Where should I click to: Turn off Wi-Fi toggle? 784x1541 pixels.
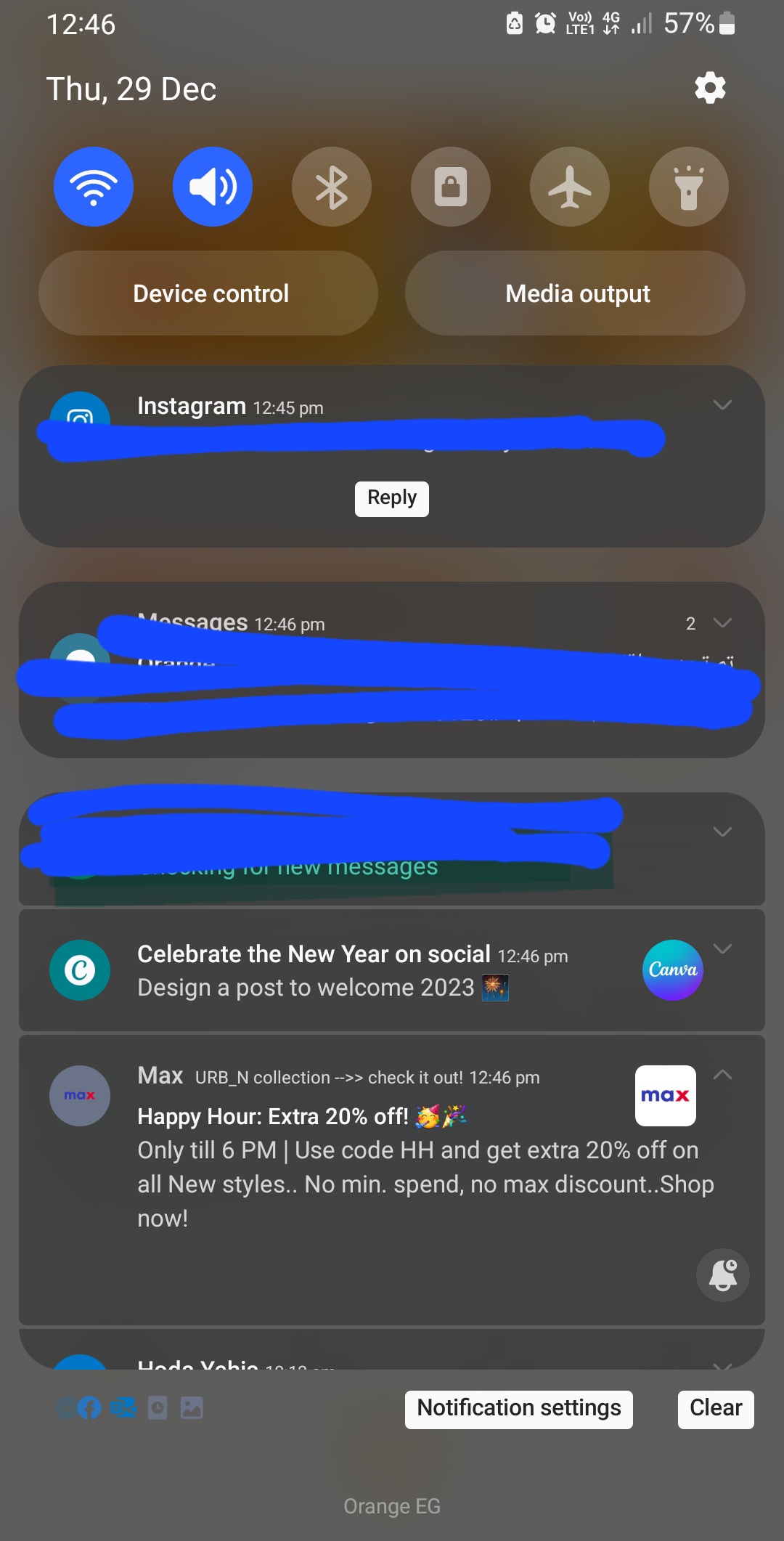(x=94, y=187)
